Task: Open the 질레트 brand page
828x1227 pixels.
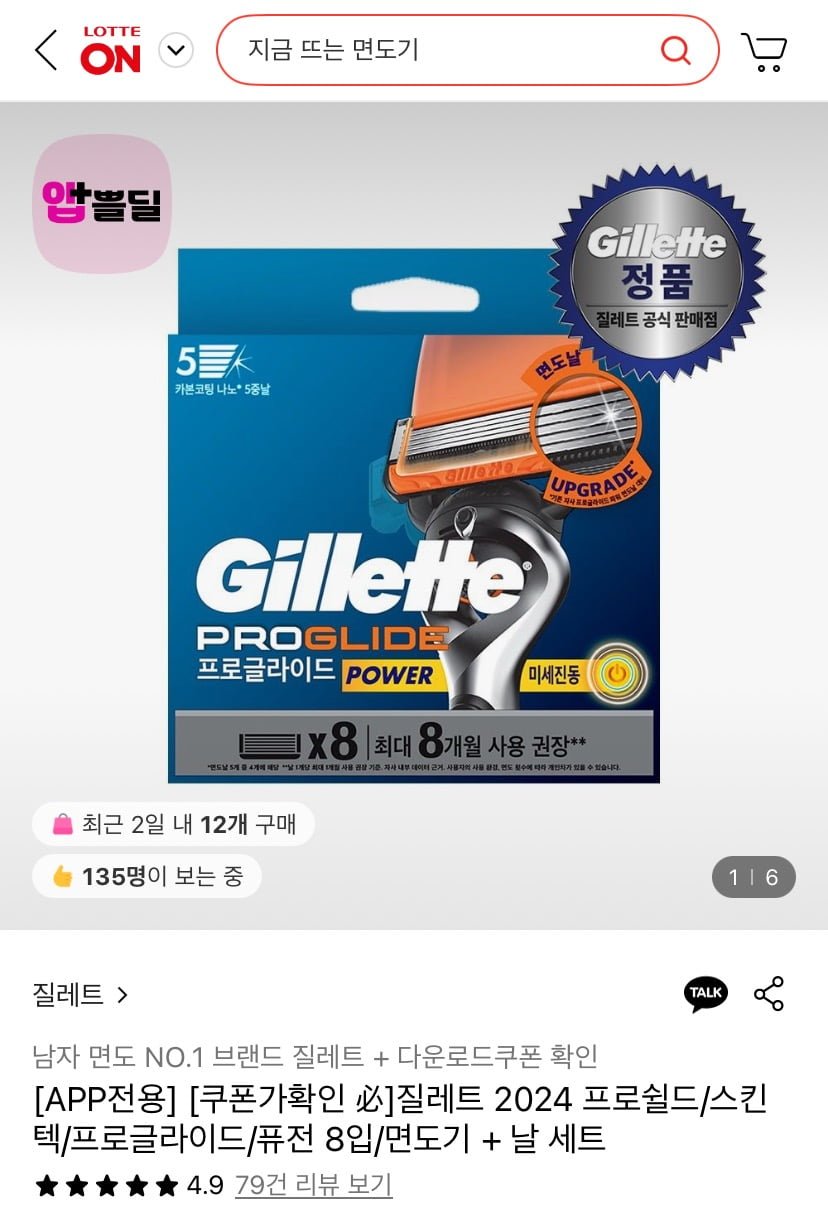Action: [x=80, y=994]
